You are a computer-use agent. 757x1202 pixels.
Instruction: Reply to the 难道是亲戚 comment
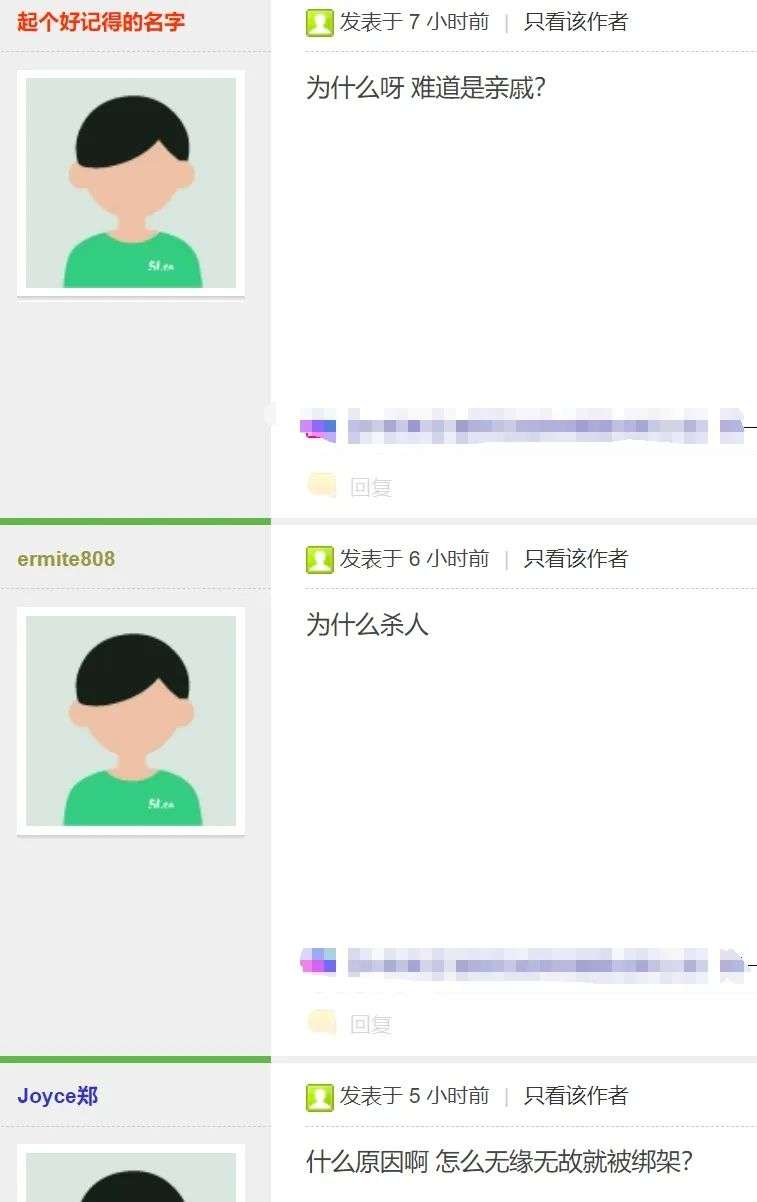[x=370, y=487]
